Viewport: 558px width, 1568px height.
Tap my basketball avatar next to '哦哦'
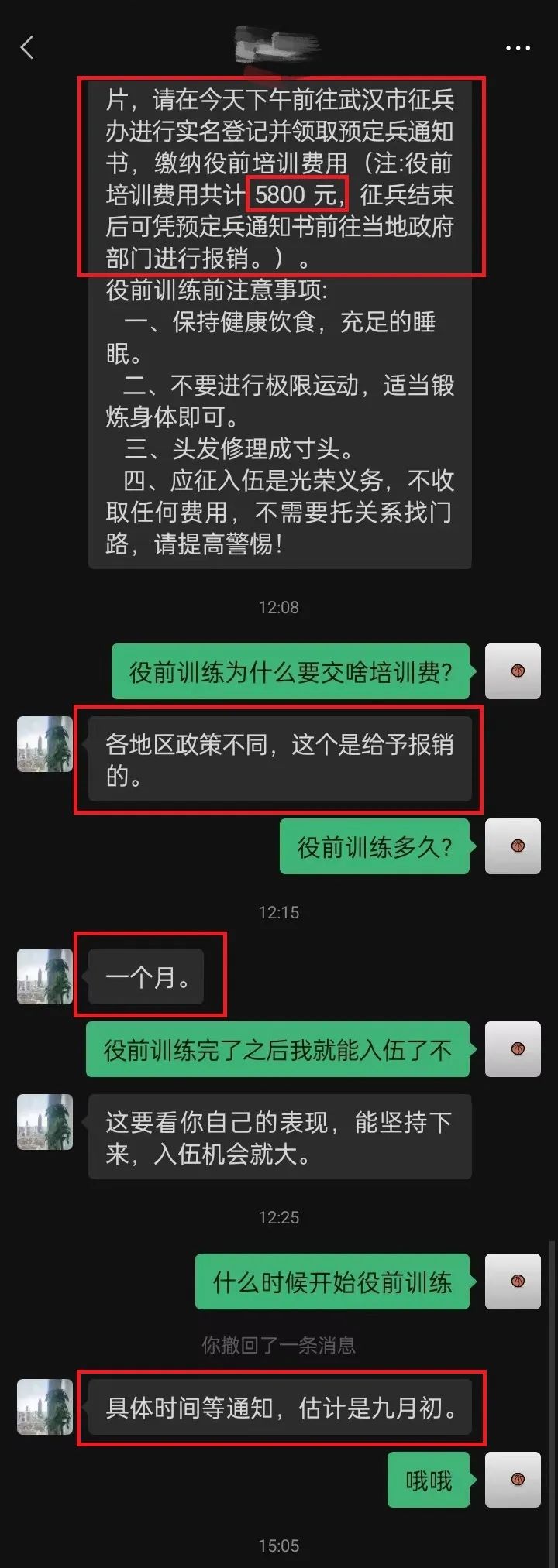tap(512, 1480)
